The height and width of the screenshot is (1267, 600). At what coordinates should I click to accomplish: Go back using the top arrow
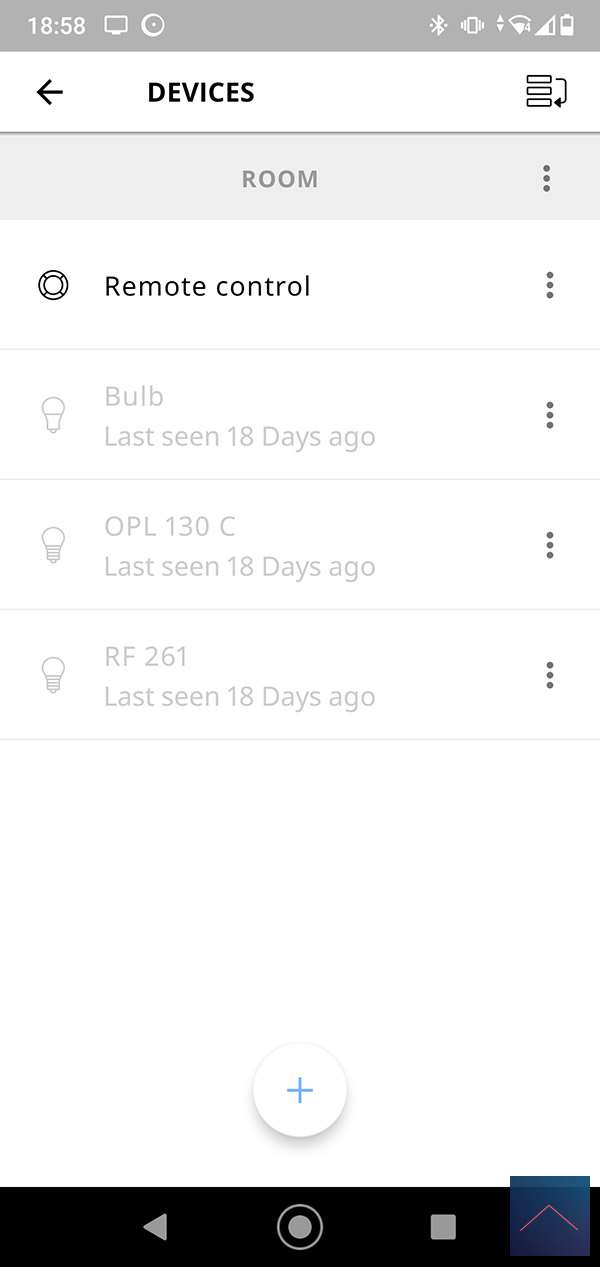tap(49, 92)
